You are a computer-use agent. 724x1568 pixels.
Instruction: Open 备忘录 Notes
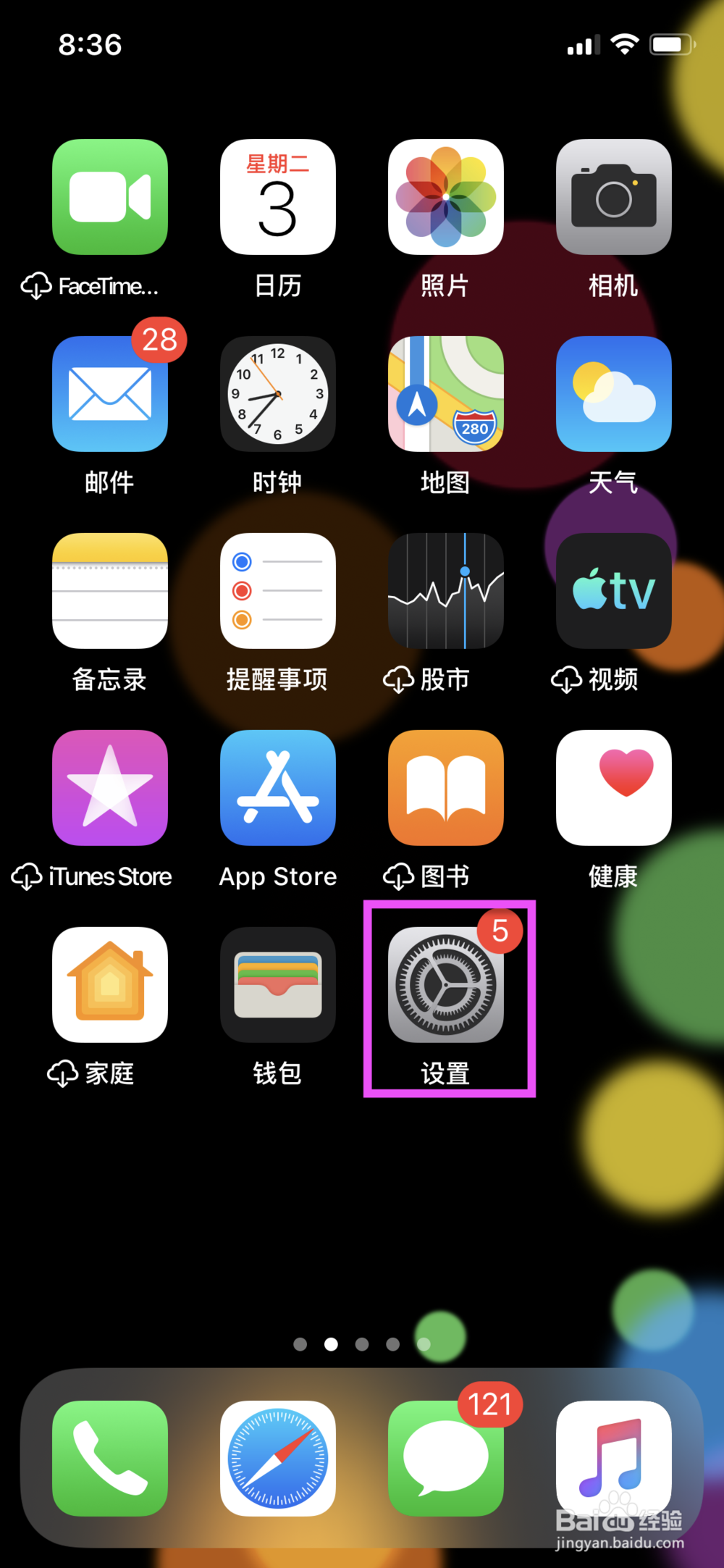[109, 590]
